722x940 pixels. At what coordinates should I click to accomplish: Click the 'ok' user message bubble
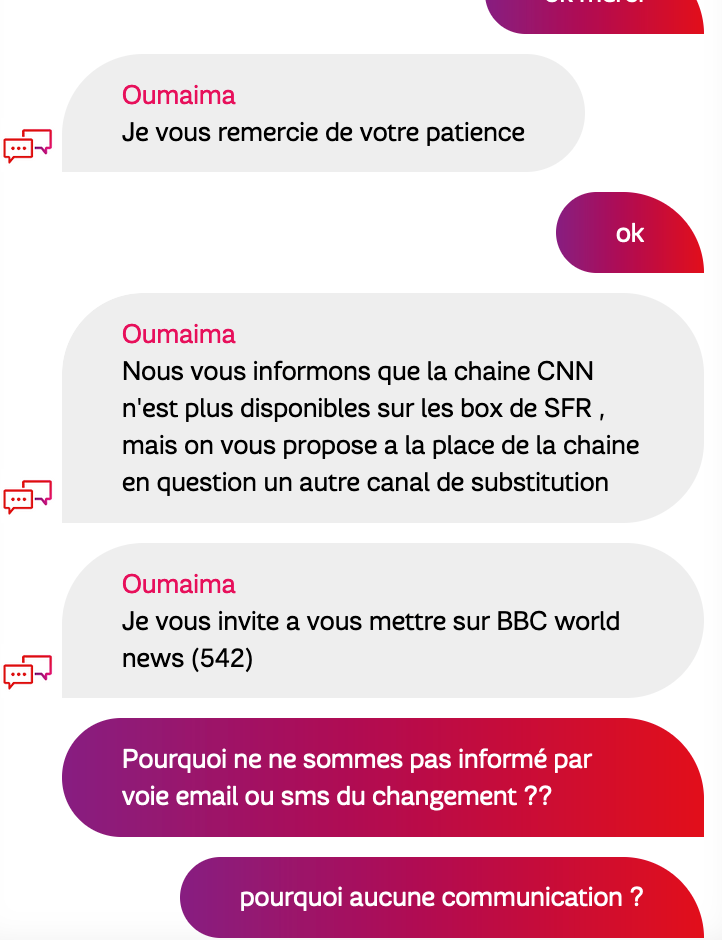tap(629, 233)
